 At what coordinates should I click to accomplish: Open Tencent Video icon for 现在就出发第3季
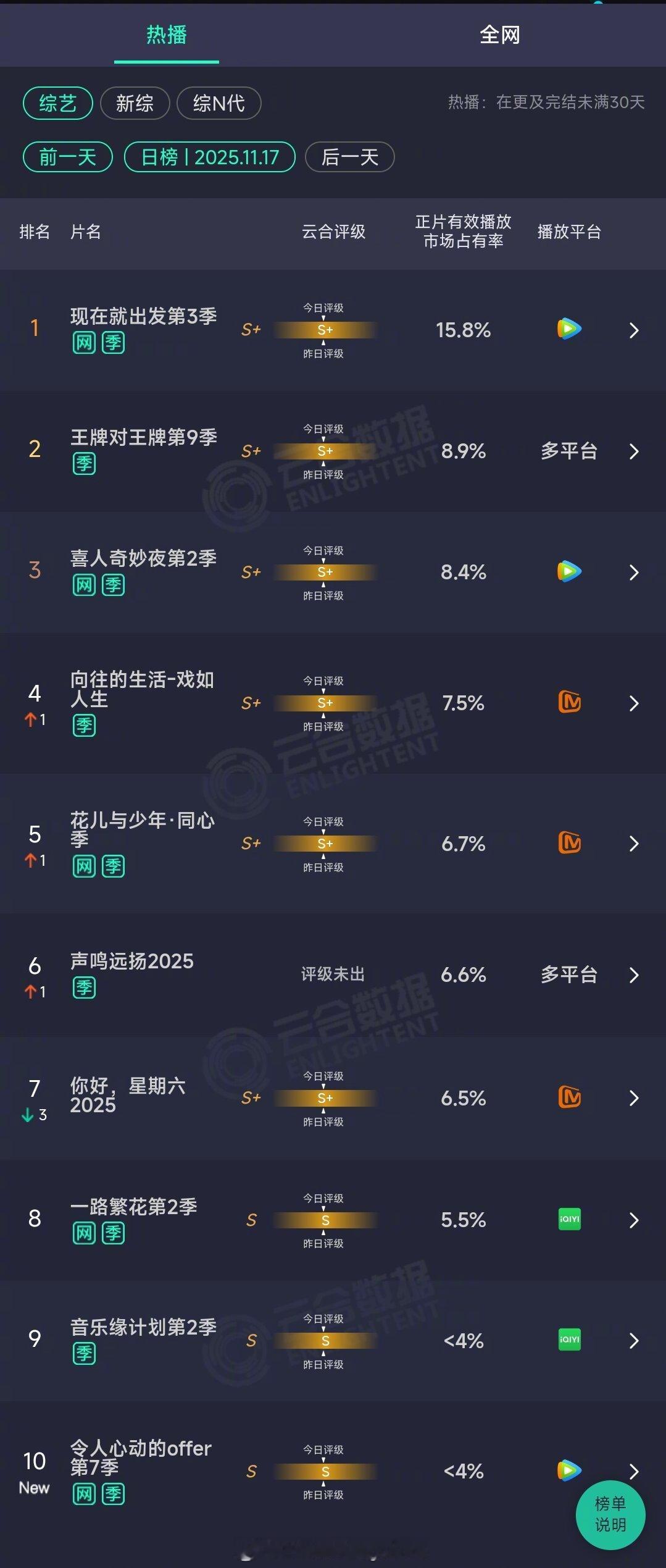(568, 330)
